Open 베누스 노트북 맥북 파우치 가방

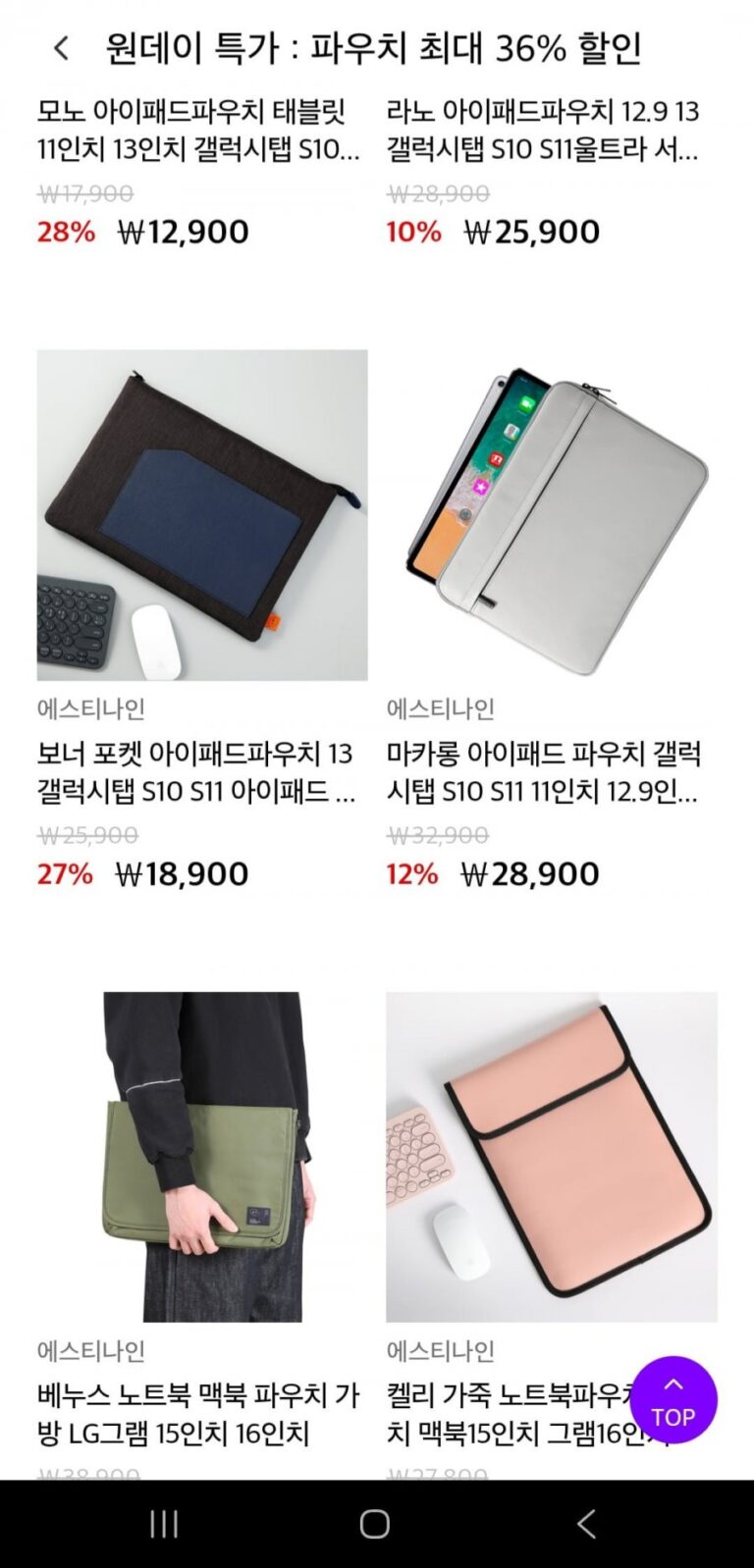(202, 1157)
